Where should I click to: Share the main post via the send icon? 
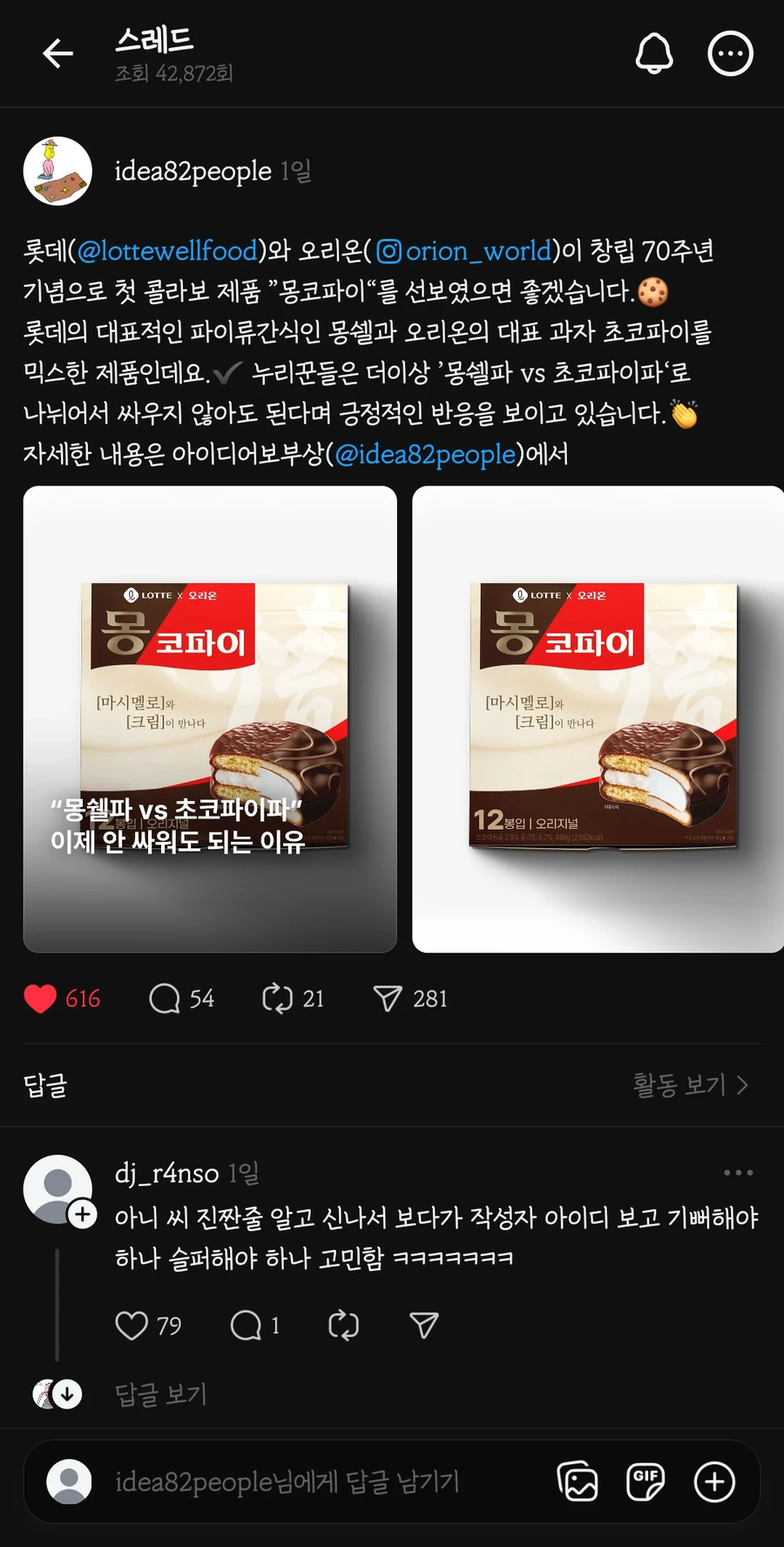(x=387, y=999)
